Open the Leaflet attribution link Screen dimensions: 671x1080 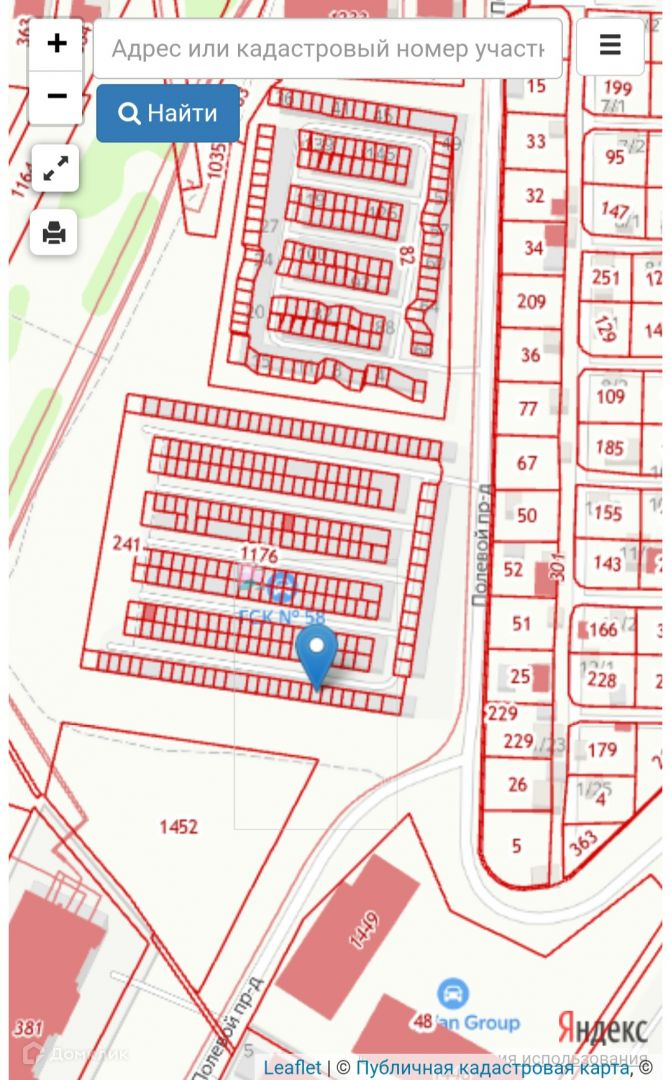(292, 1068)
